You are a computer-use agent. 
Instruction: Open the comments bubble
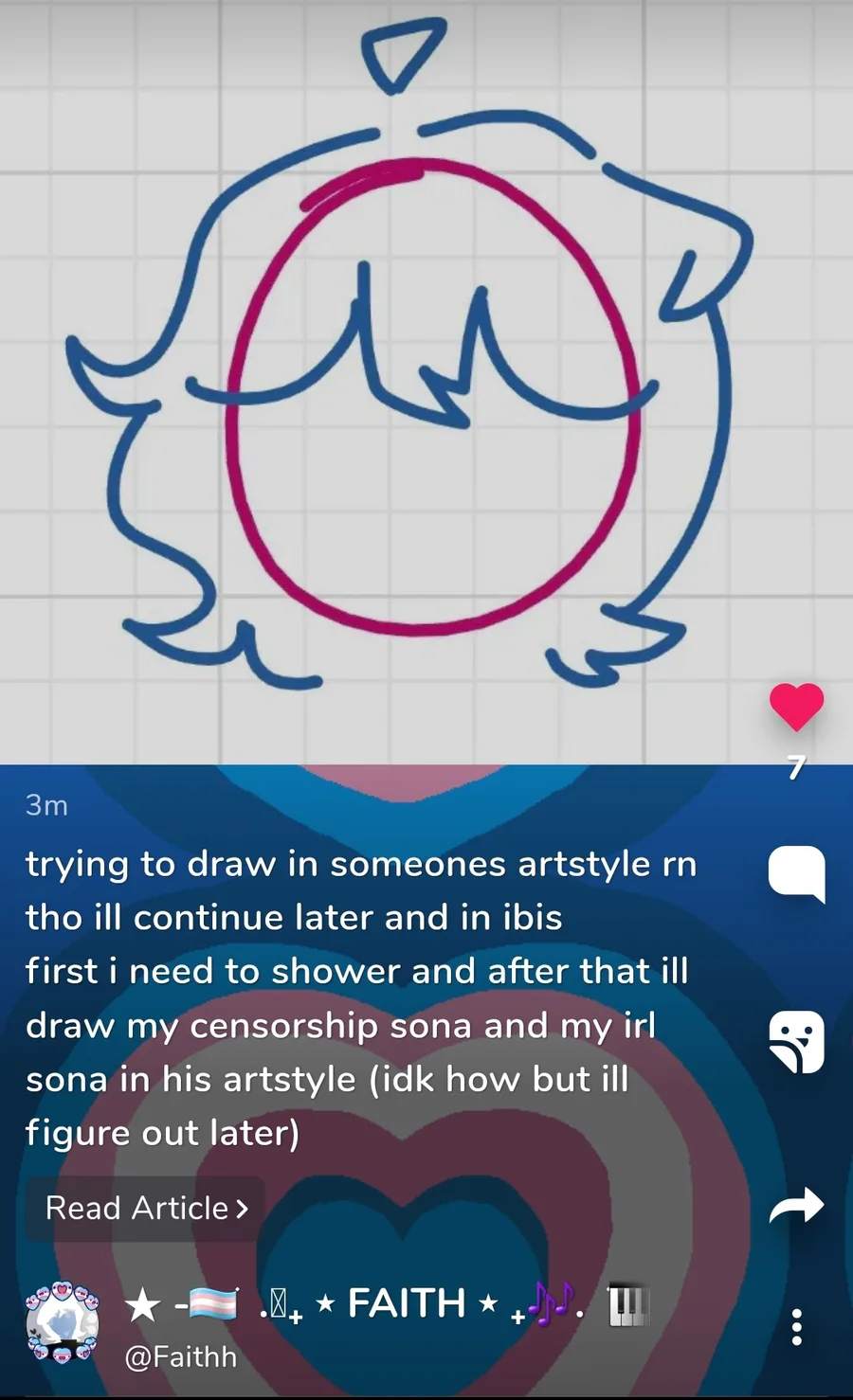[796, 872]
